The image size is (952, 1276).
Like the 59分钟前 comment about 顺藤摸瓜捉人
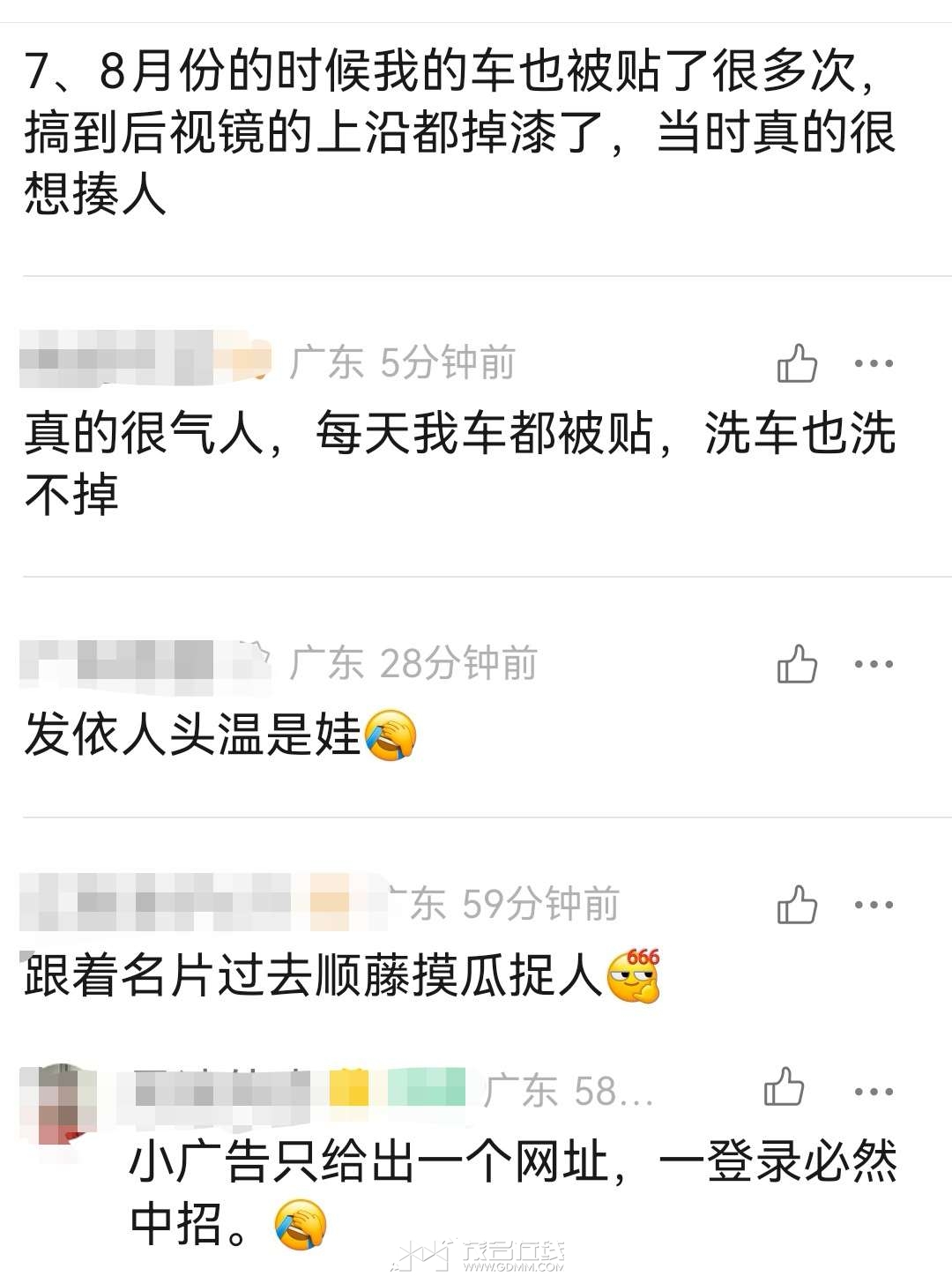(797, 905)
